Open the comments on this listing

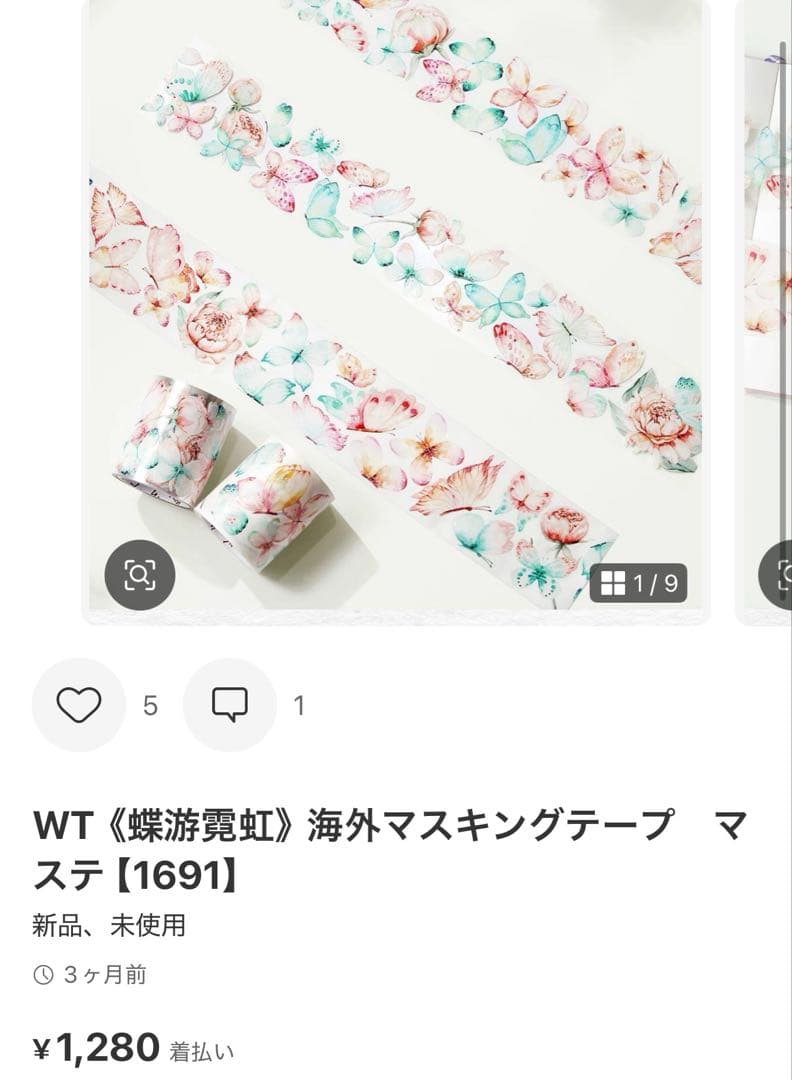coord(229,706)
